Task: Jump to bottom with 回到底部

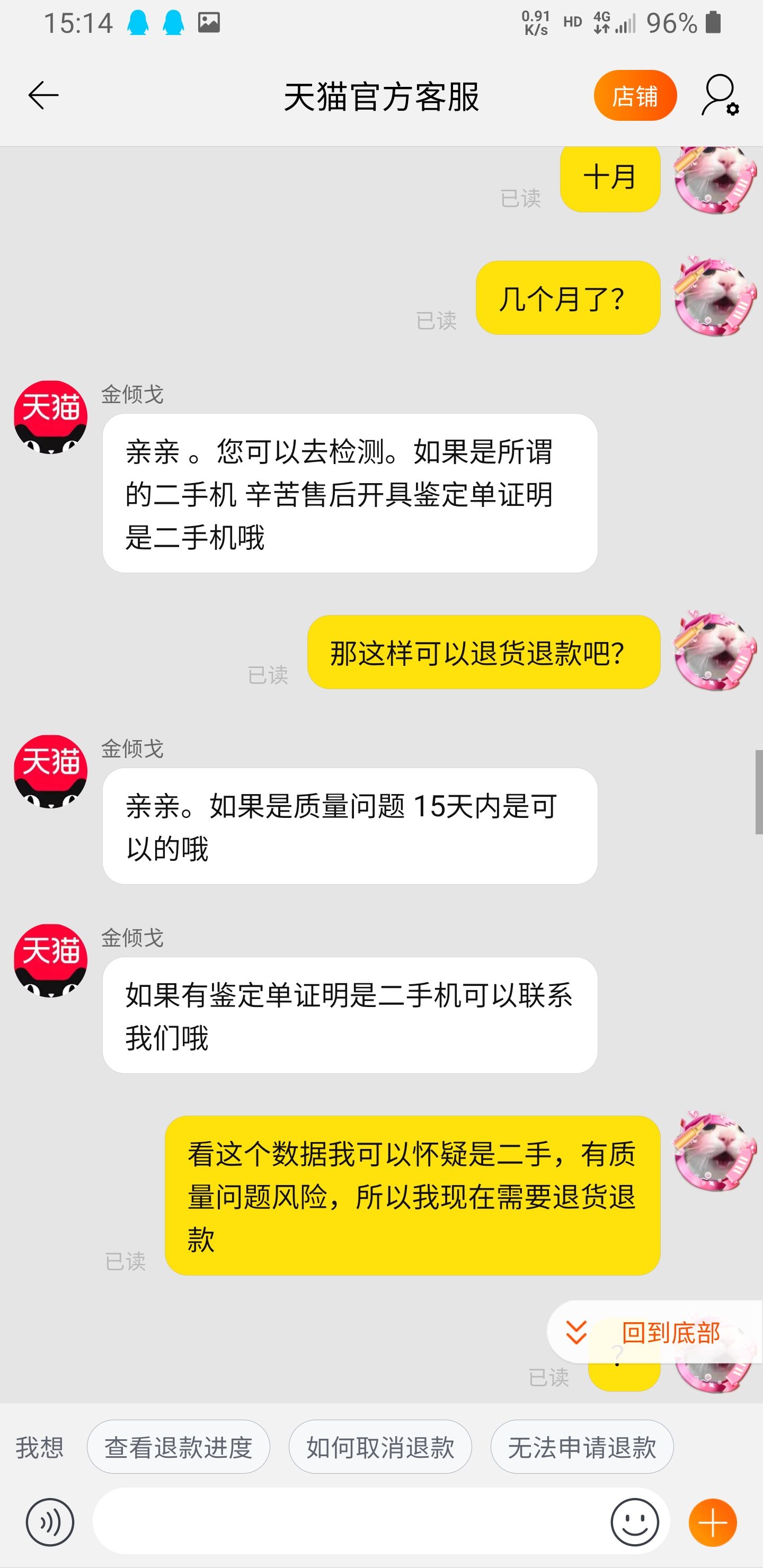Action: pos(654,1332)
